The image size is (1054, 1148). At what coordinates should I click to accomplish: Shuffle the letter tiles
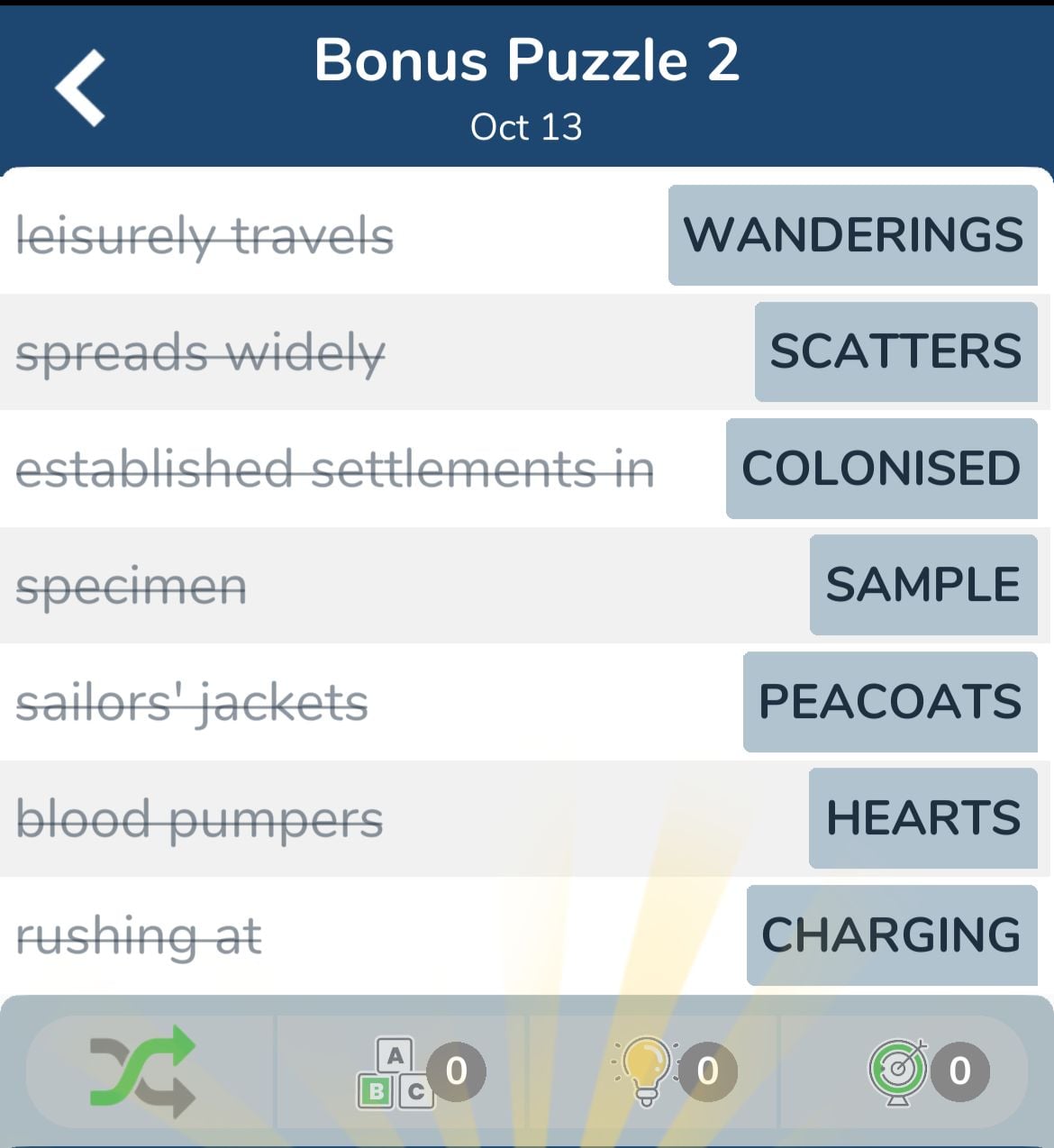(142, 1071)
